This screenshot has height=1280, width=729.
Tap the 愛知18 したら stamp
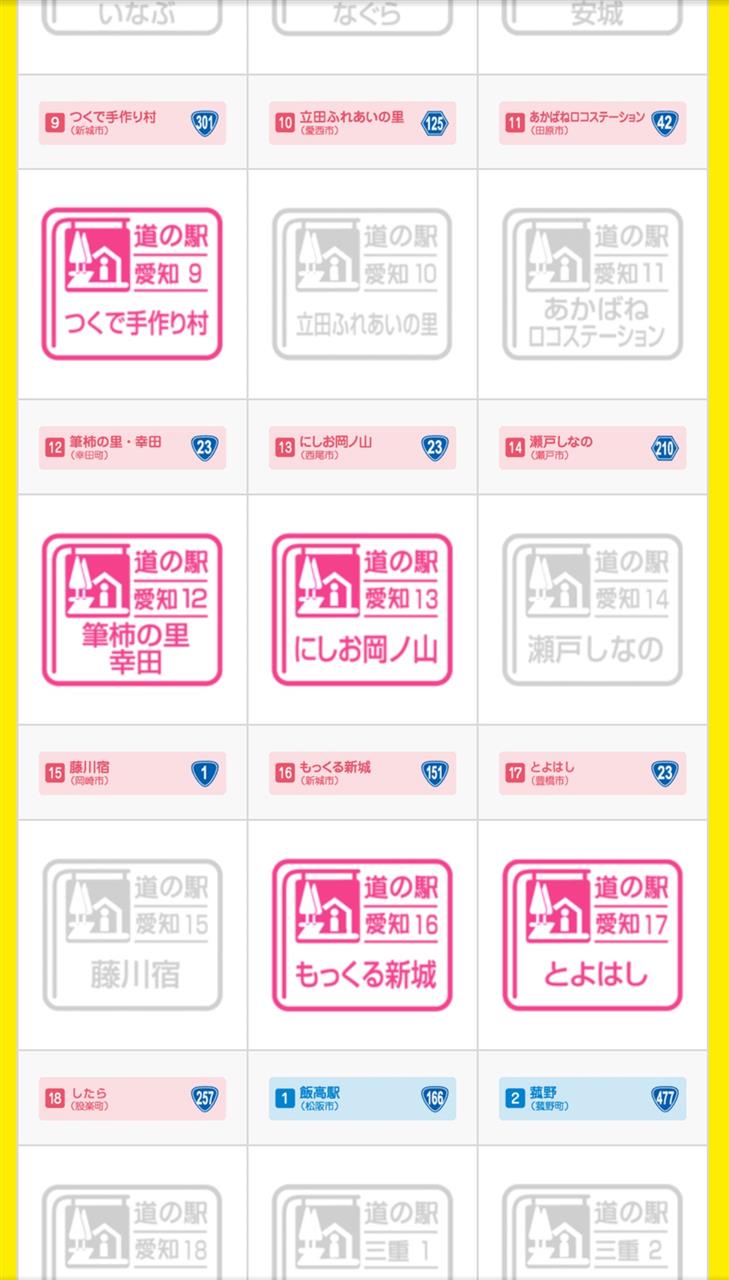(x=132, y=1232)
